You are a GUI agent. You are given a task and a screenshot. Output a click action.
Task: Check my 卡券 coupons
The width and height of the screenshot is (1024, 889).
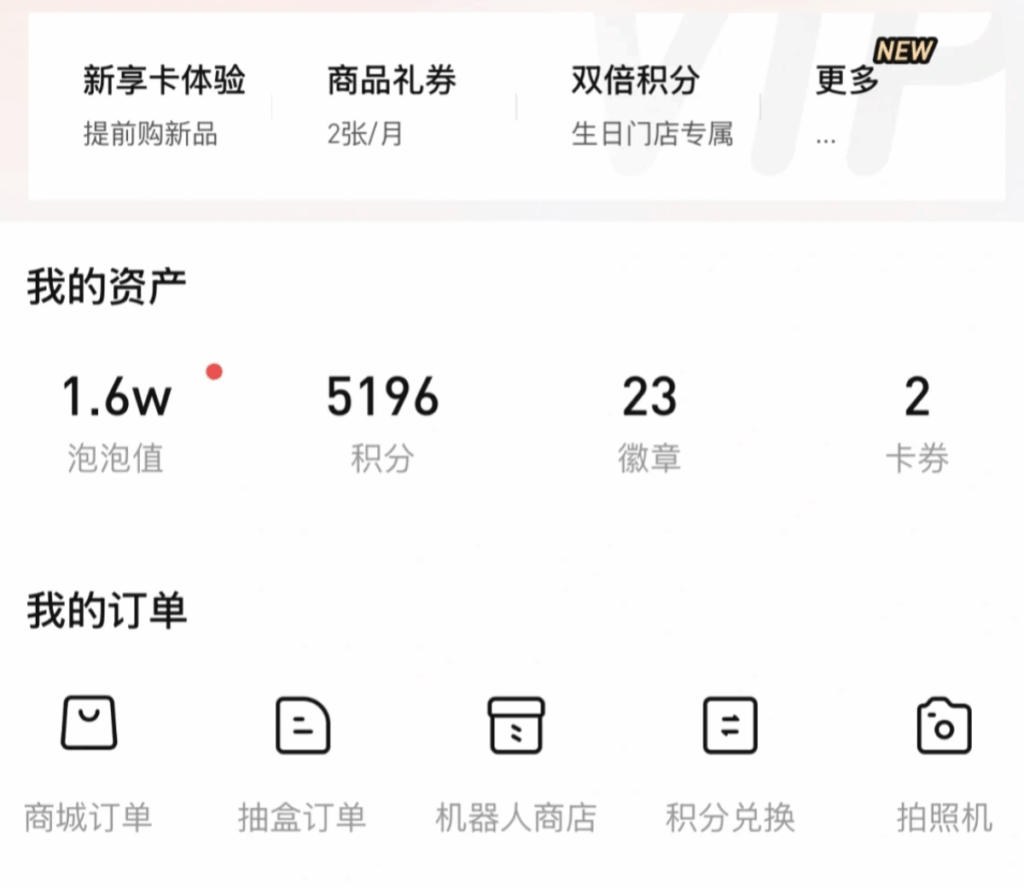(917, 422)
